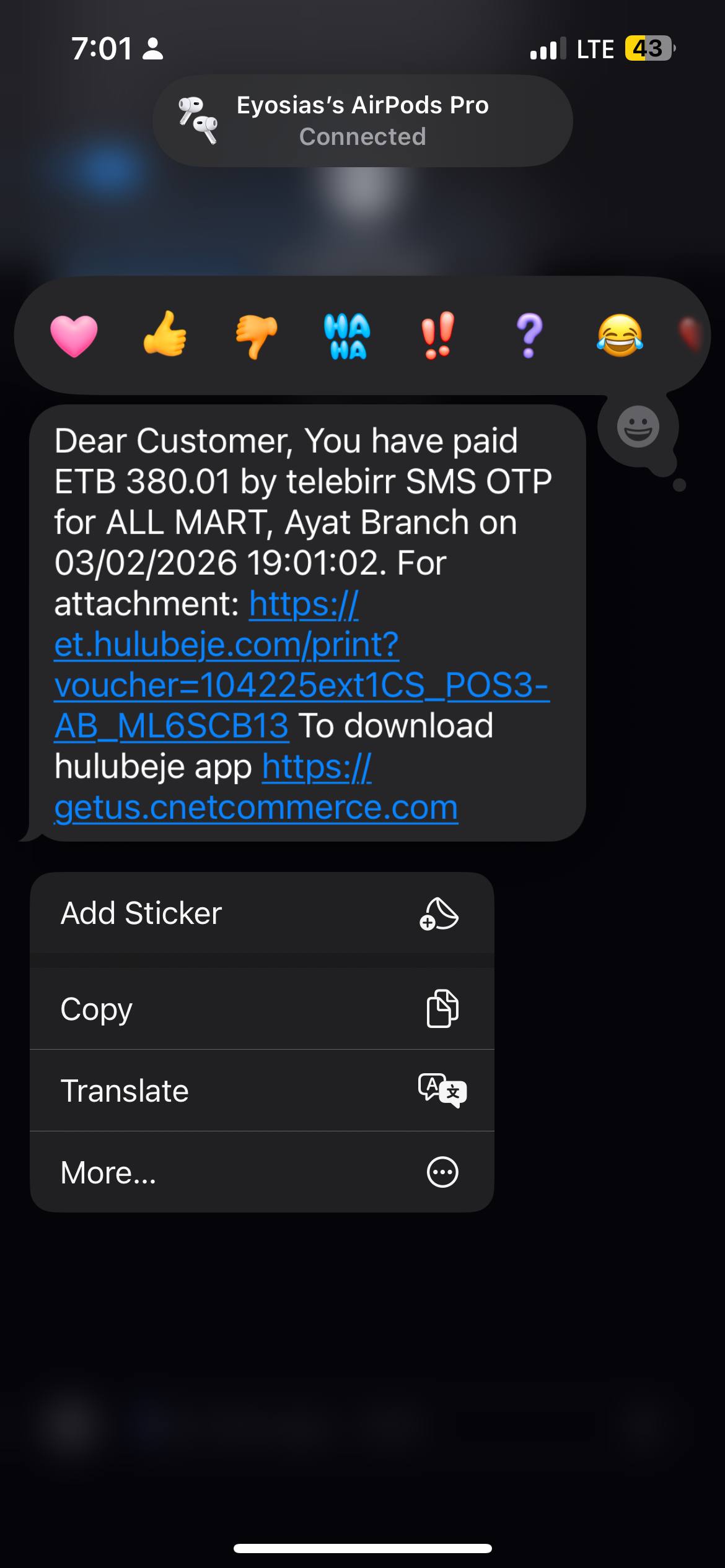Choose More... in the context menu
Image resolution: width=725 pixels, height=1568 pixels.
pos(261,1172)
